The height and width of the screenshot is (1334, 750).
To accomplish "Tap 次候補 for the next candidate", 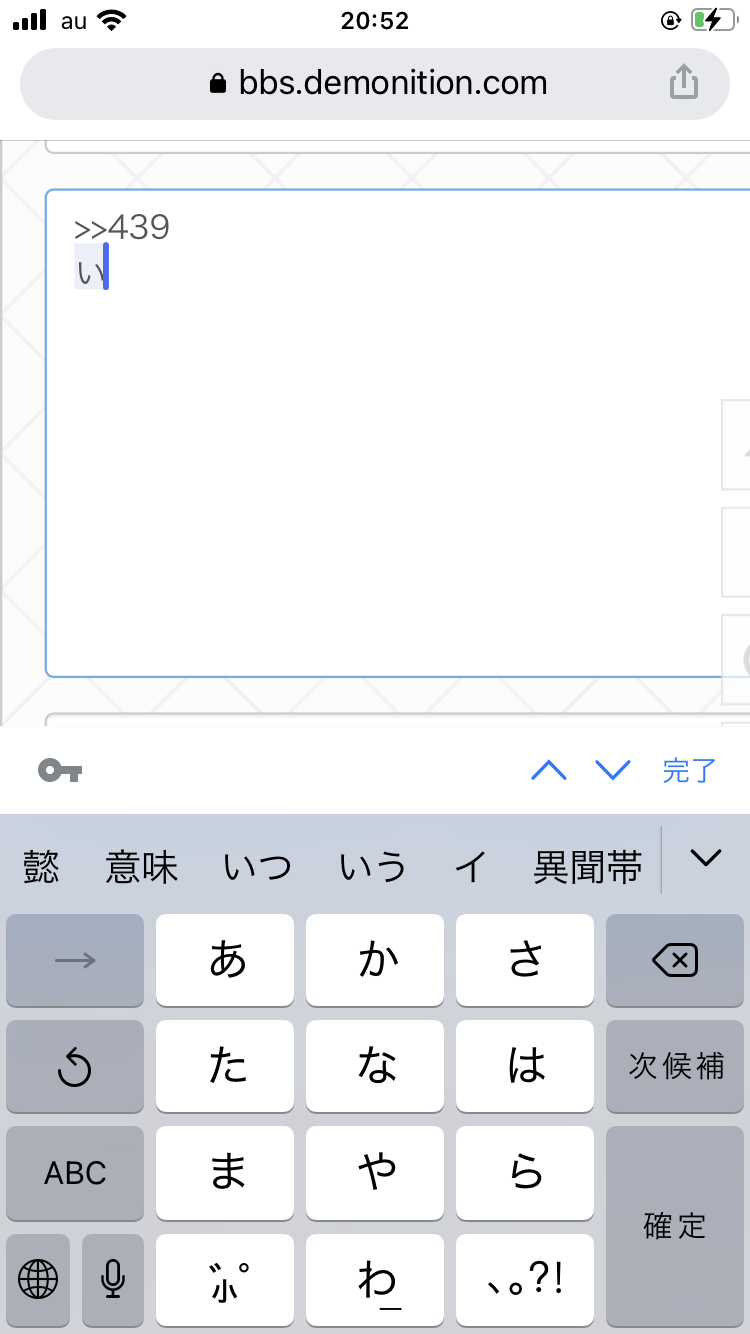I will (x=675, y=1066).
